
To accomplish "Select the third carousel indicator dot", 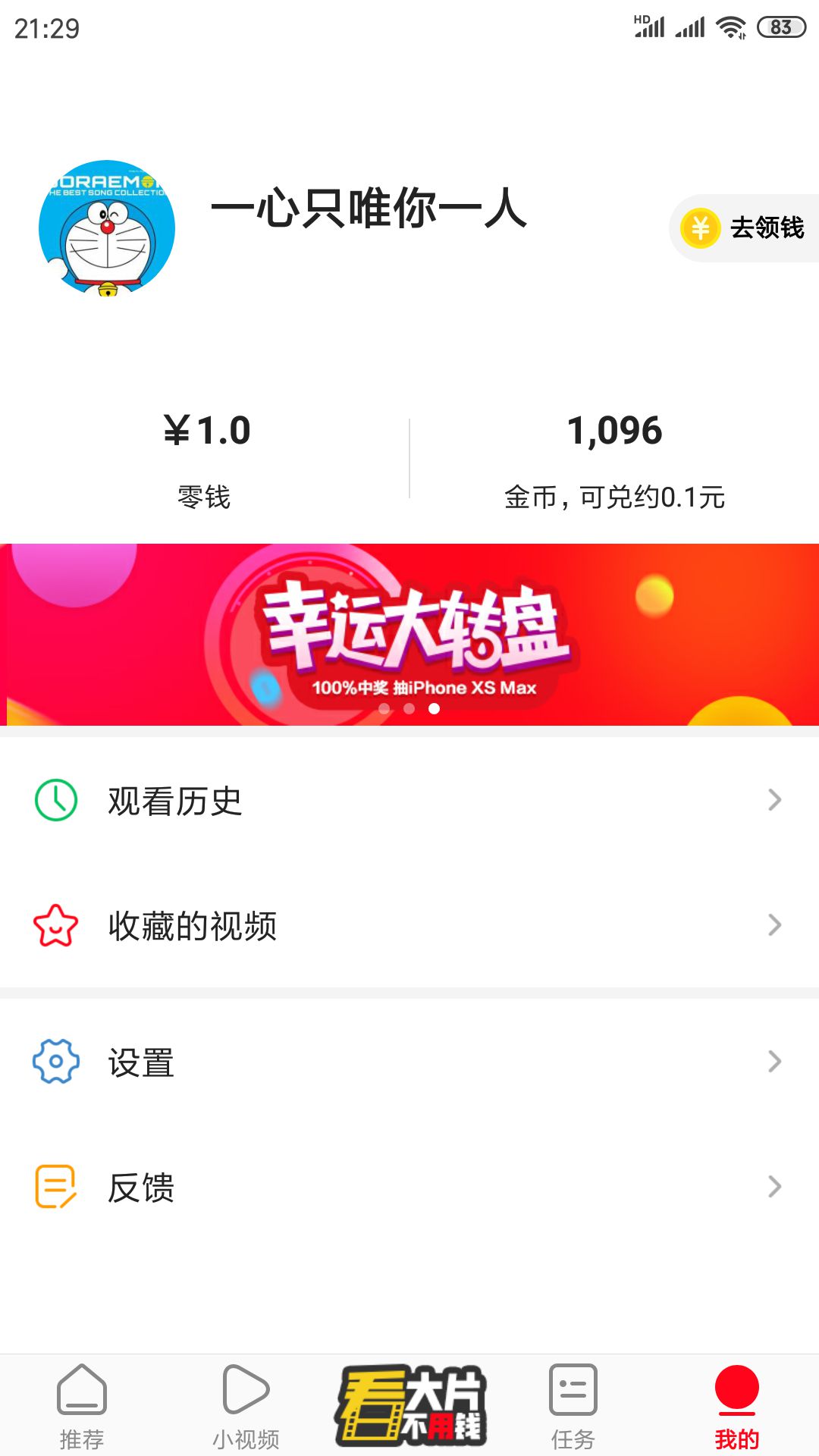I will pos(434,711).
